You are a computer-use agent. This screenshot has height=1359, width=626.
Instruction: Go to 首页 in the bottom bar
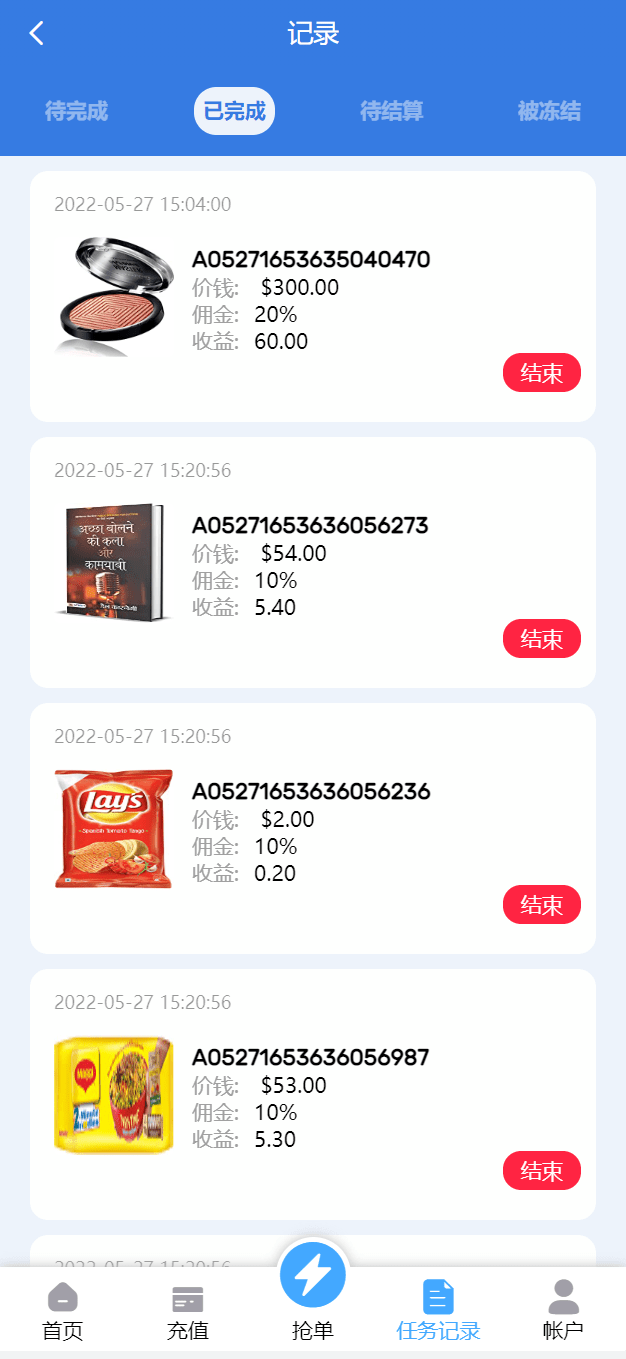pos(62,1311)
